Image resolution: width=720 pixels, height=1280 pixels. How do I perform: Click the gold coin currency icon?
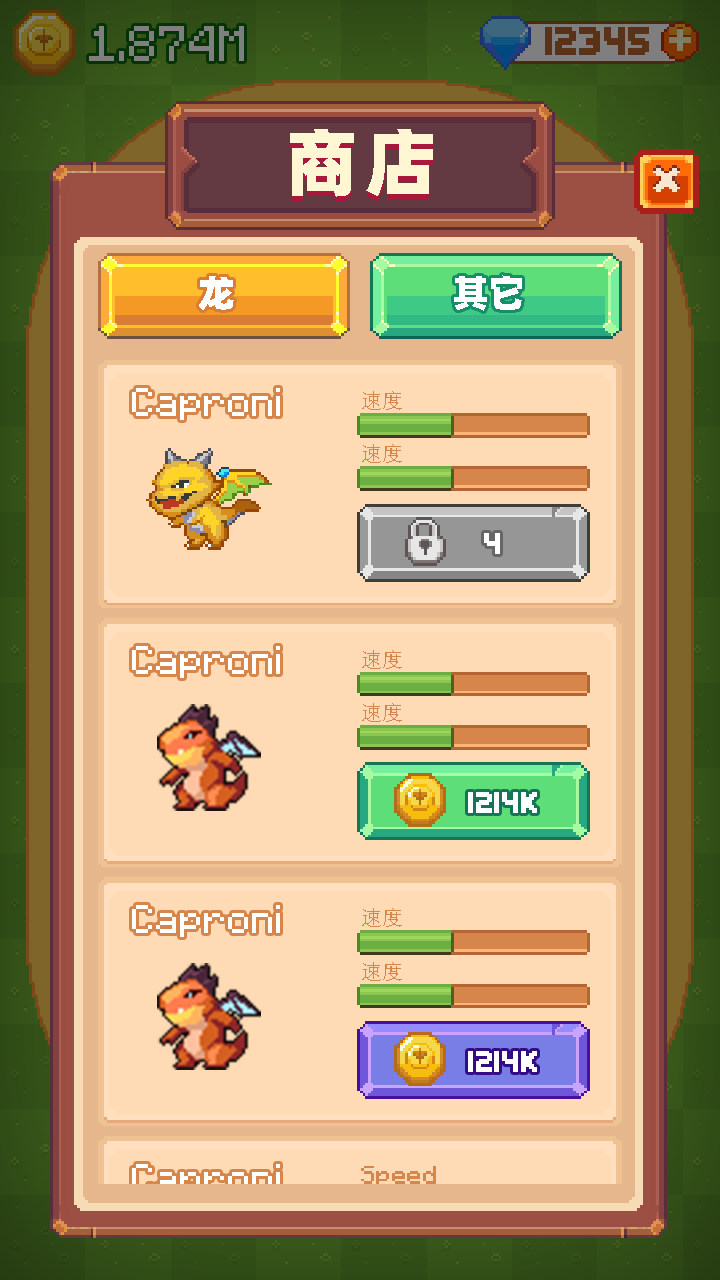tap(43, 38)
